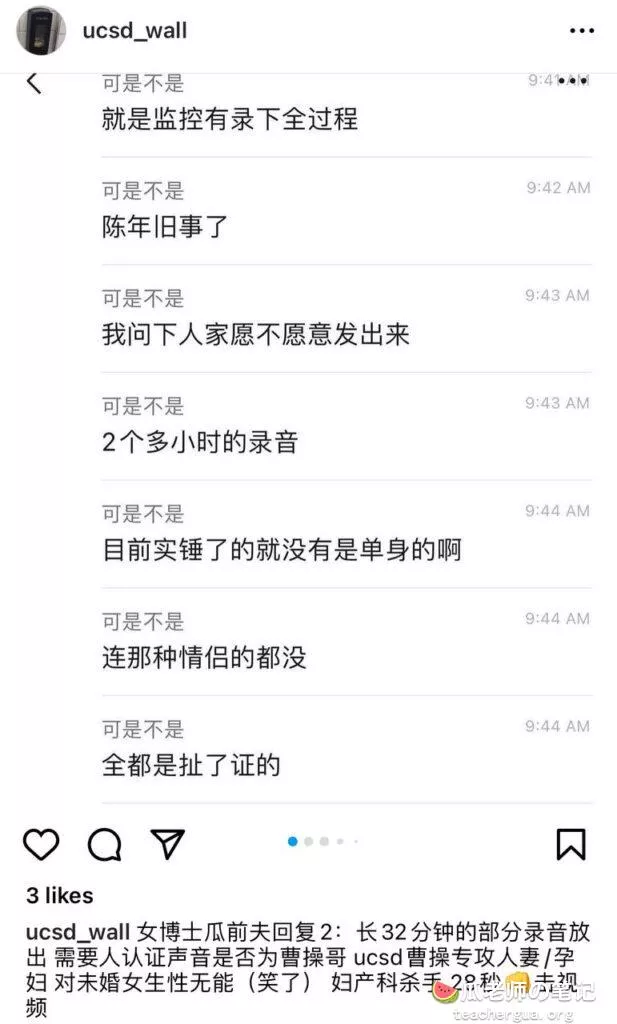Screen dimensions: 617x1024
Task: Open the ucsd_wall profile picture
Action: point(41,31)
